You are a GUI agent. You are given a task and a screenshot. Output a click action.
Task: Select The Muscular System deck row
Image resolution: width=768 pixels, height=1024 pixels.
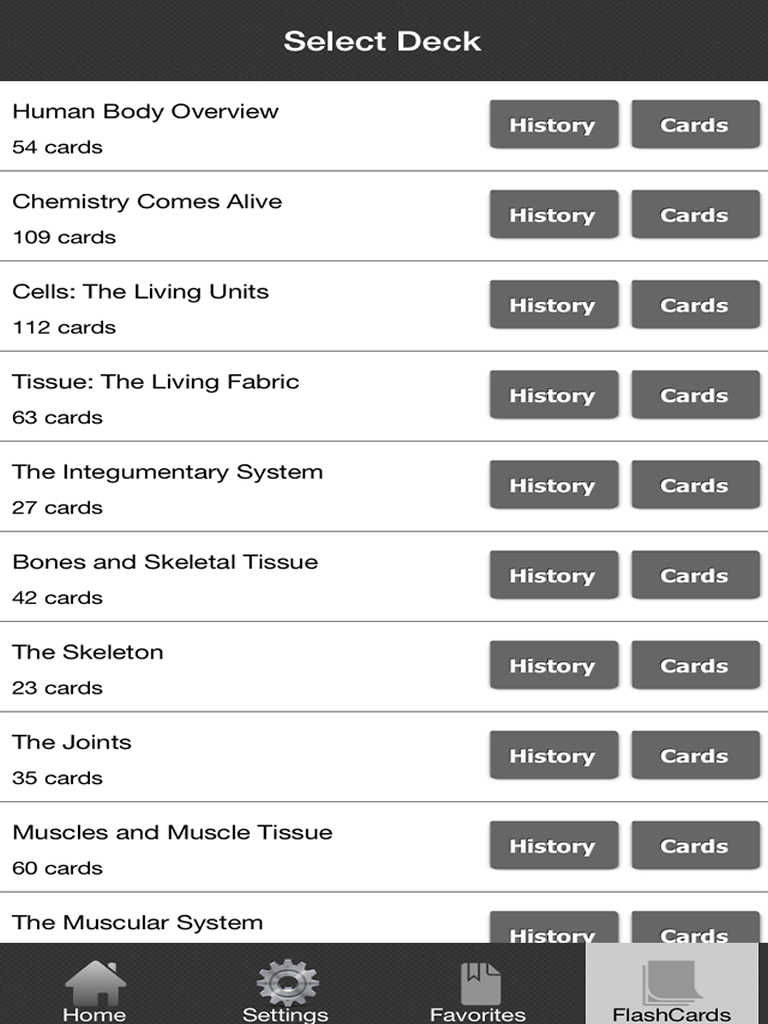click(x=137, y=921)
